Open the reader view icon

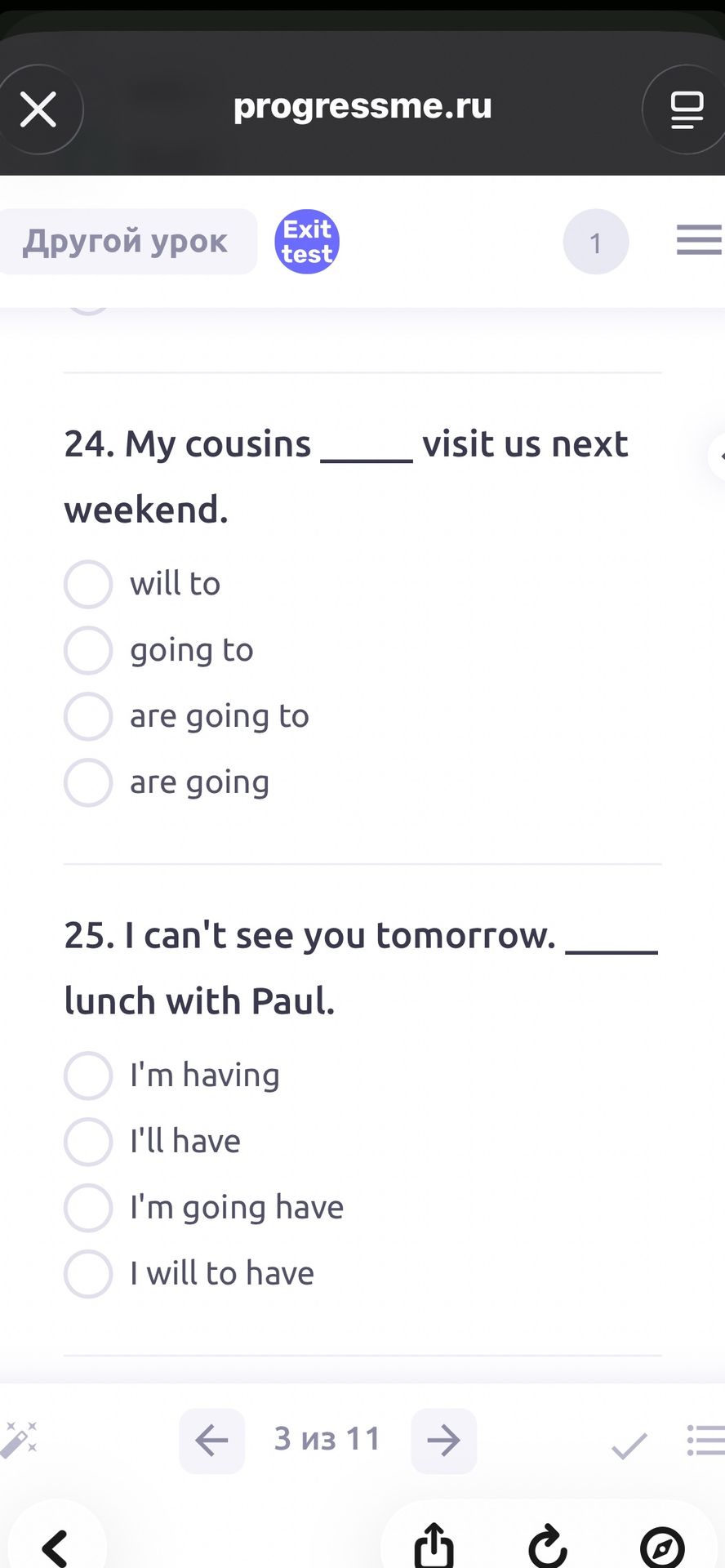tap(687, 109)
